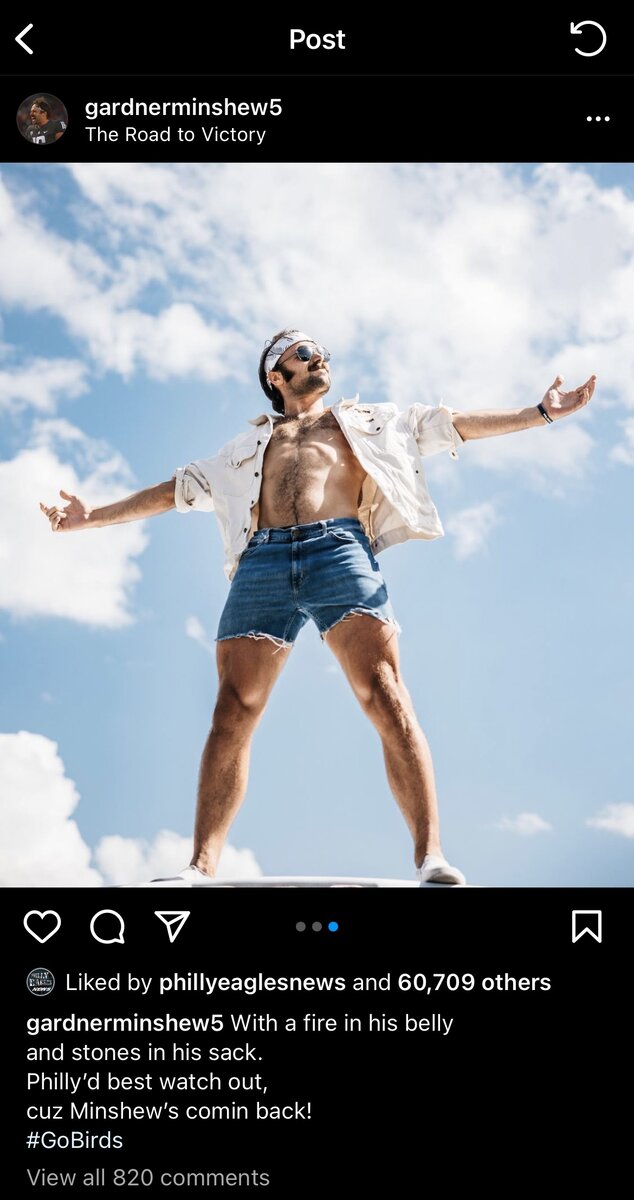Go back from the Post screen

(25, 39)
